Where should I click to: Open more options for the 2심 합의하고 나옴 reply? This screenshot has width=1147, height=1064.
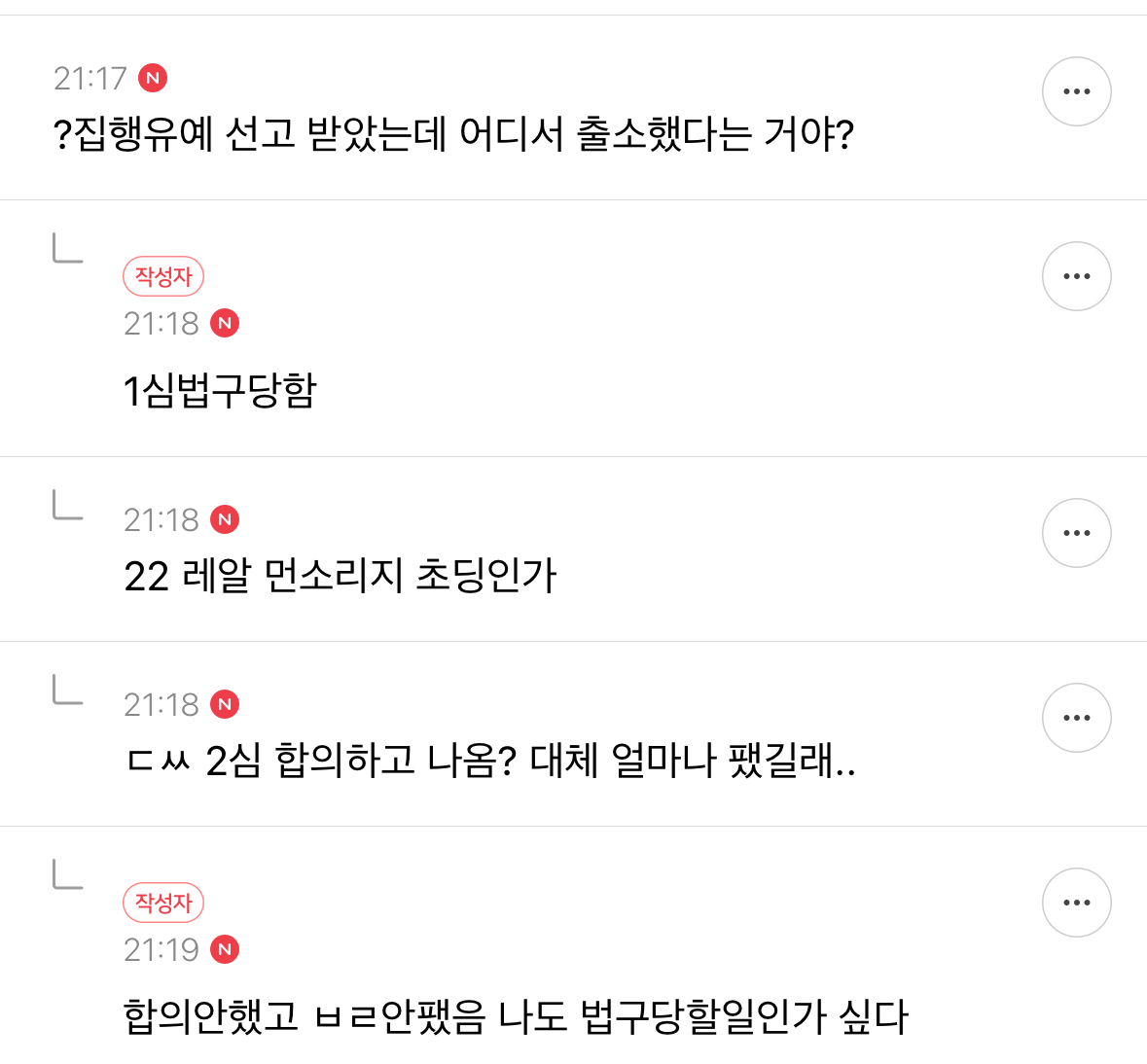coord(1076,718)
